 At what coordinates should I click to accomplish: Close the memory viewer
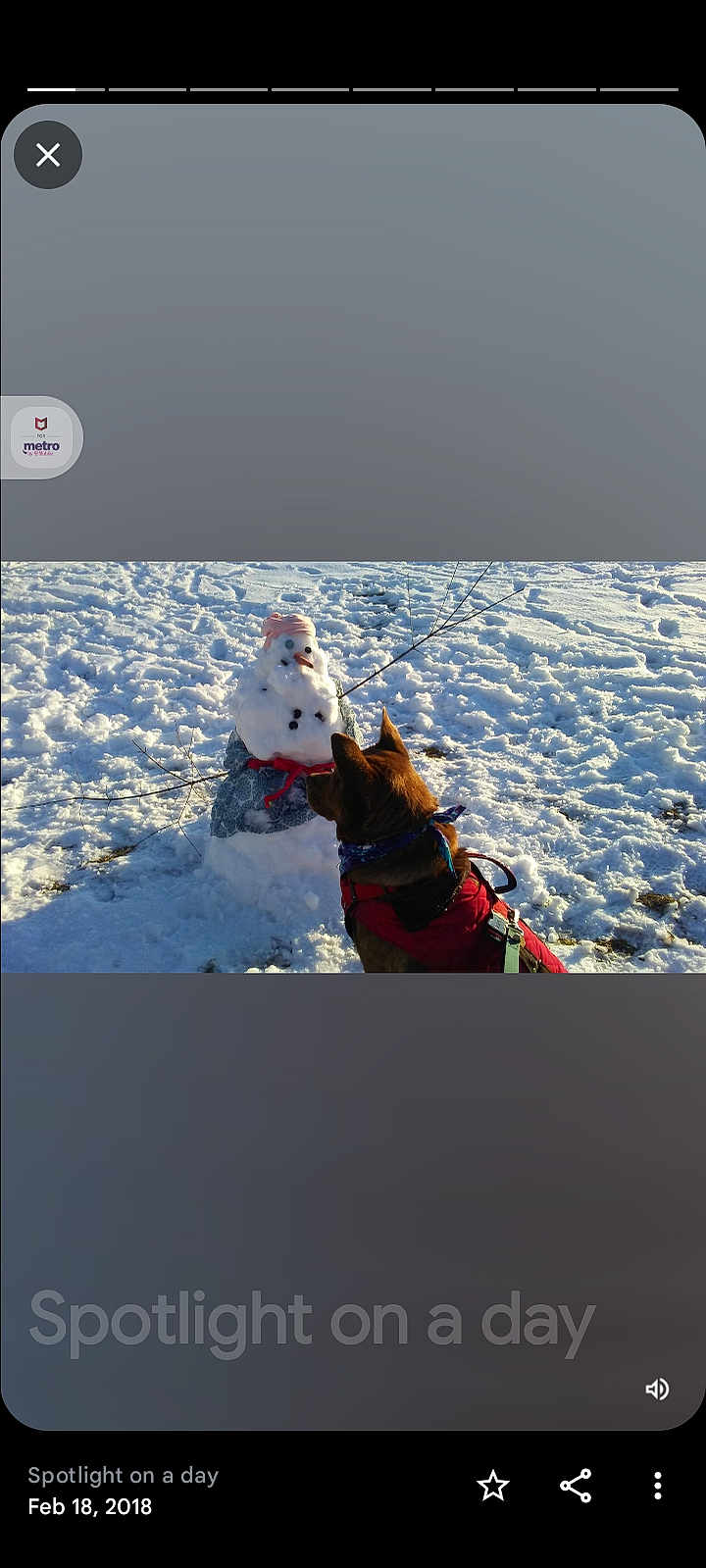[48, 155]
